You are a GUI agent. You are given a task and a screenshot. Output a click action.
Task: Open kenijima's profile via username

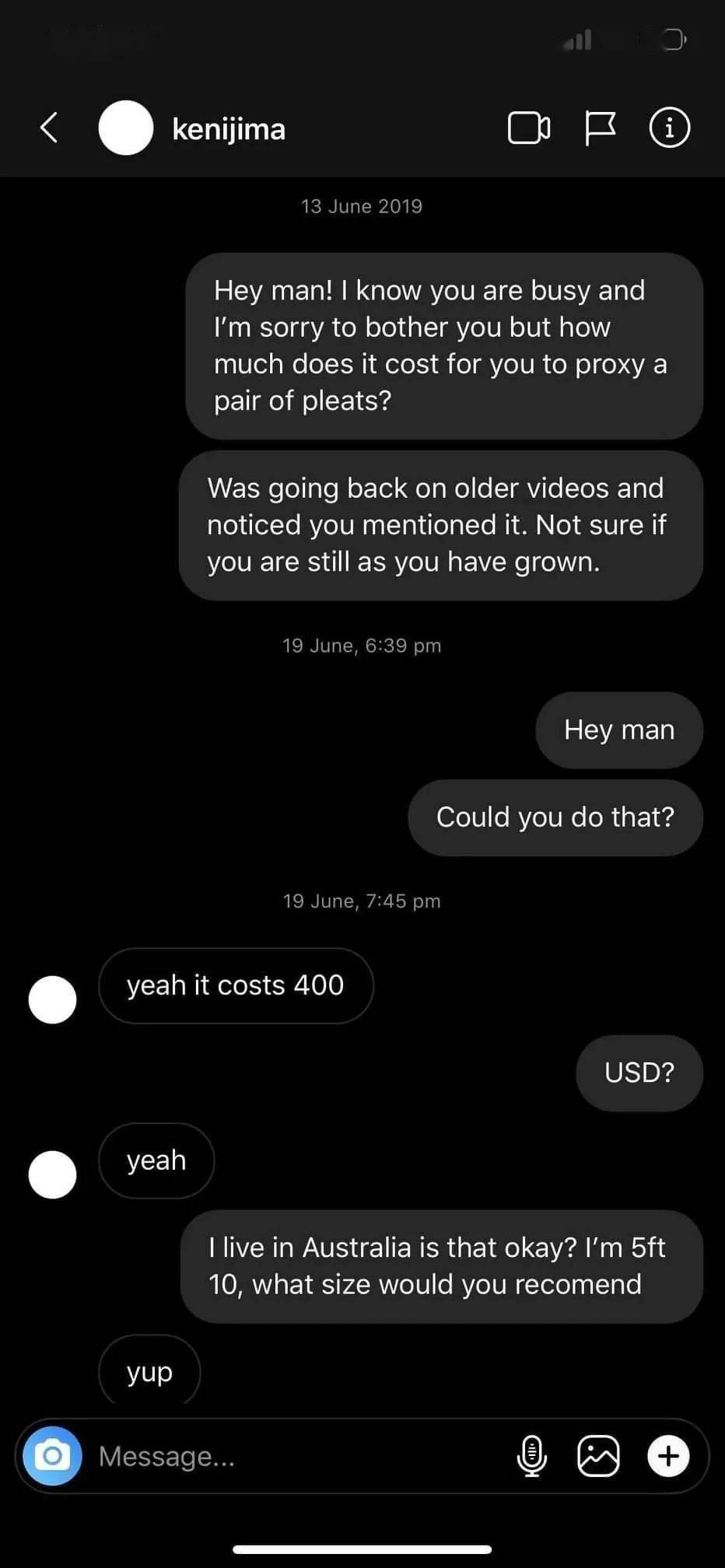(228, 128)
